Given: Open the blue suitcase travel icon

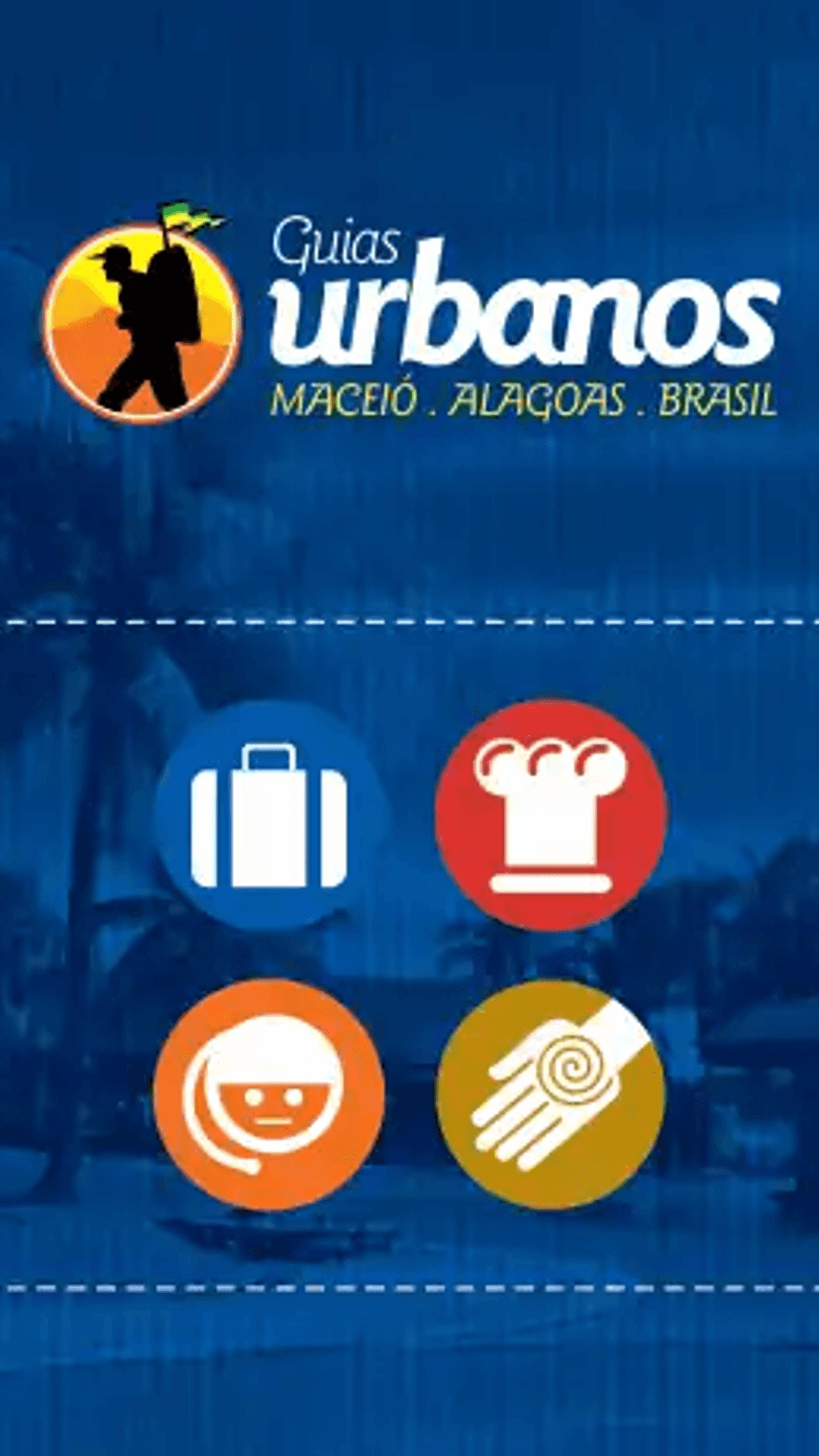Looking at the screenshot, I should pos(269,816).
